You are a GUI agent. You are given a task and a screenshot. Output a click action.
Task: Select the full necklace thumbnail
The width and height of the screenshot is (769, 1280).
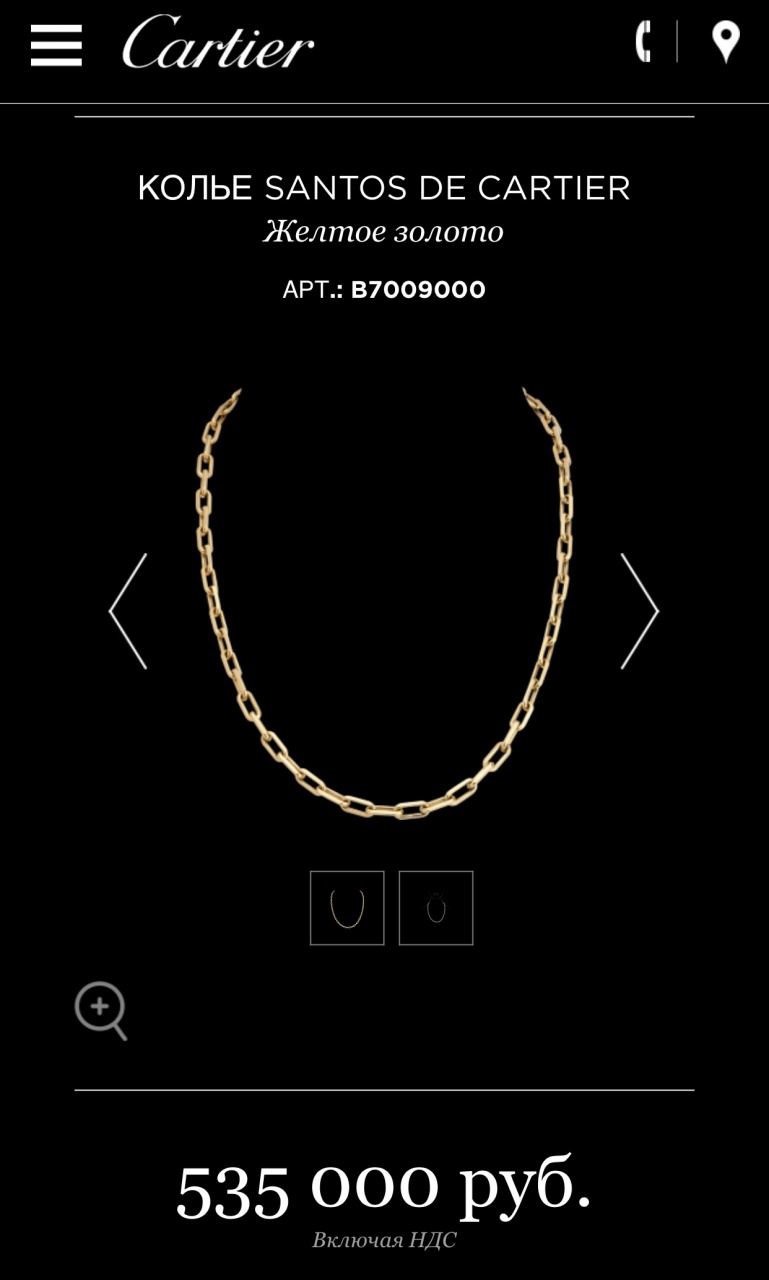(x=347, y=908)
